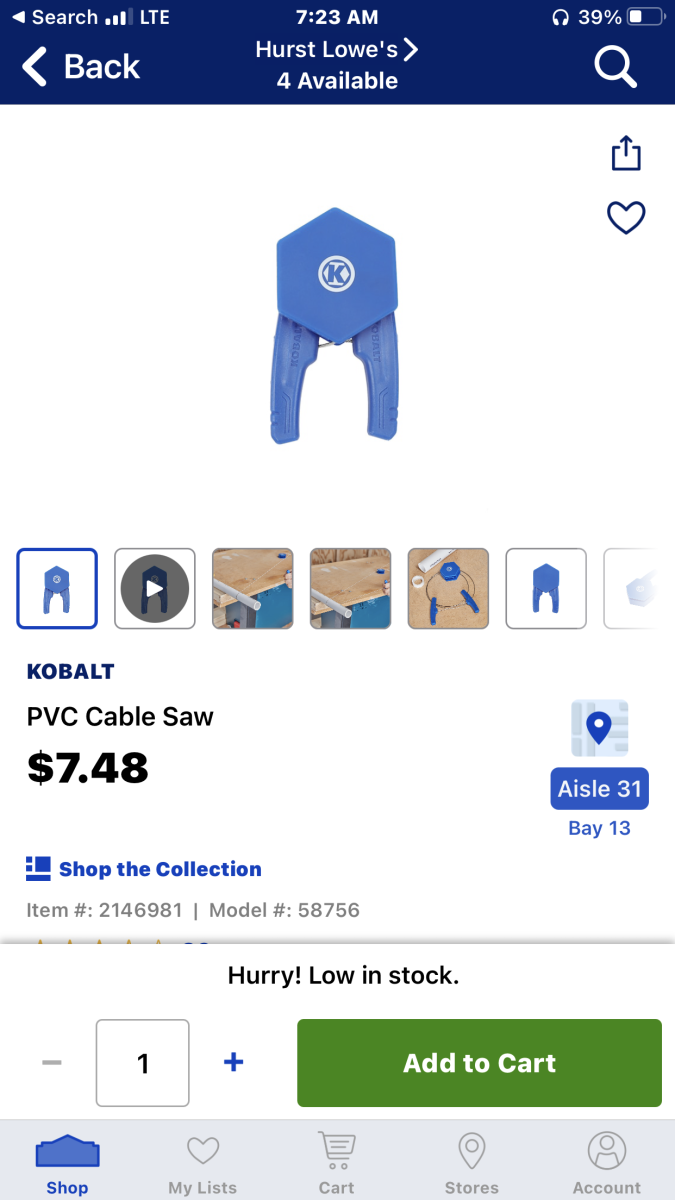Open the Cart tab

click(x=337, y=1164)
